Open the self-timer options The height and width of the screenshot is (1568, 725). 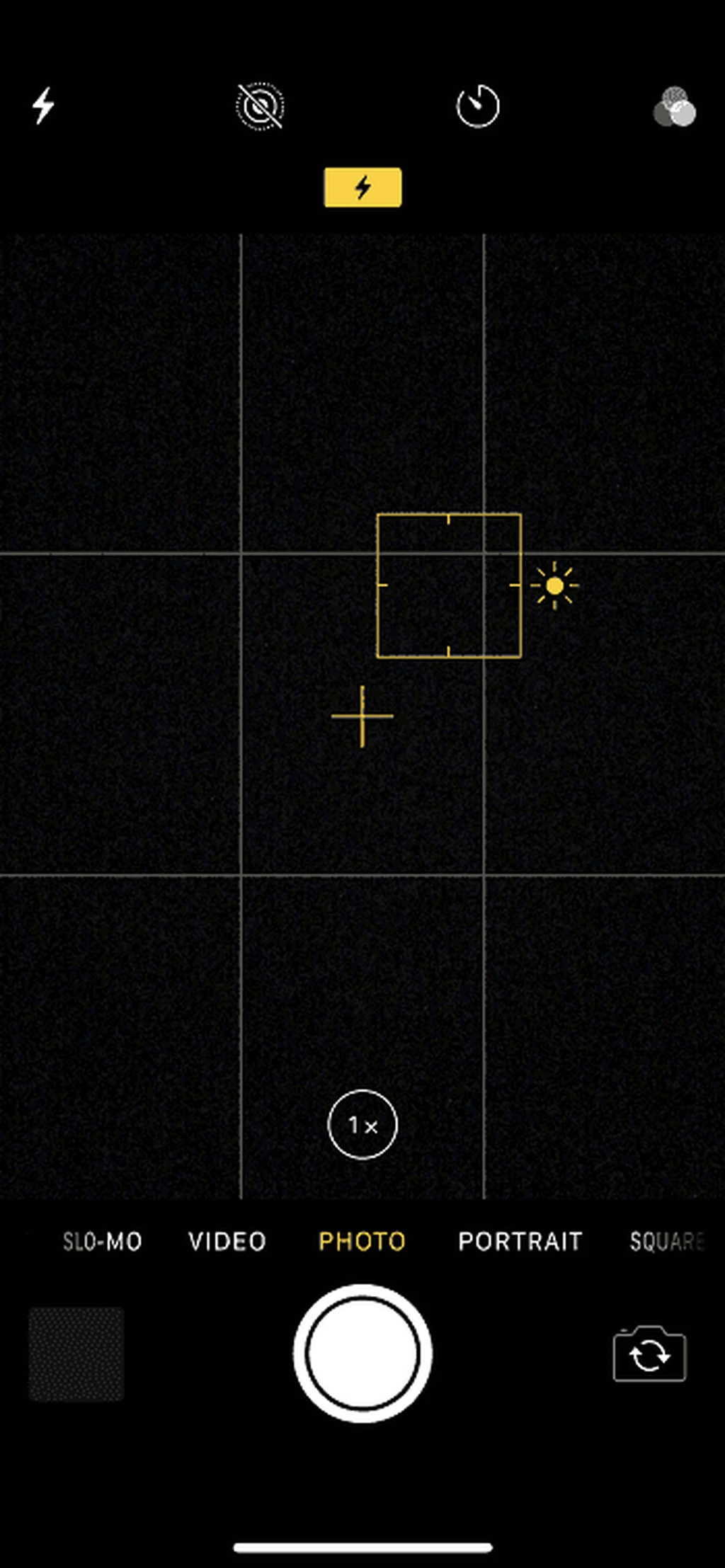[x=478, y=106]
